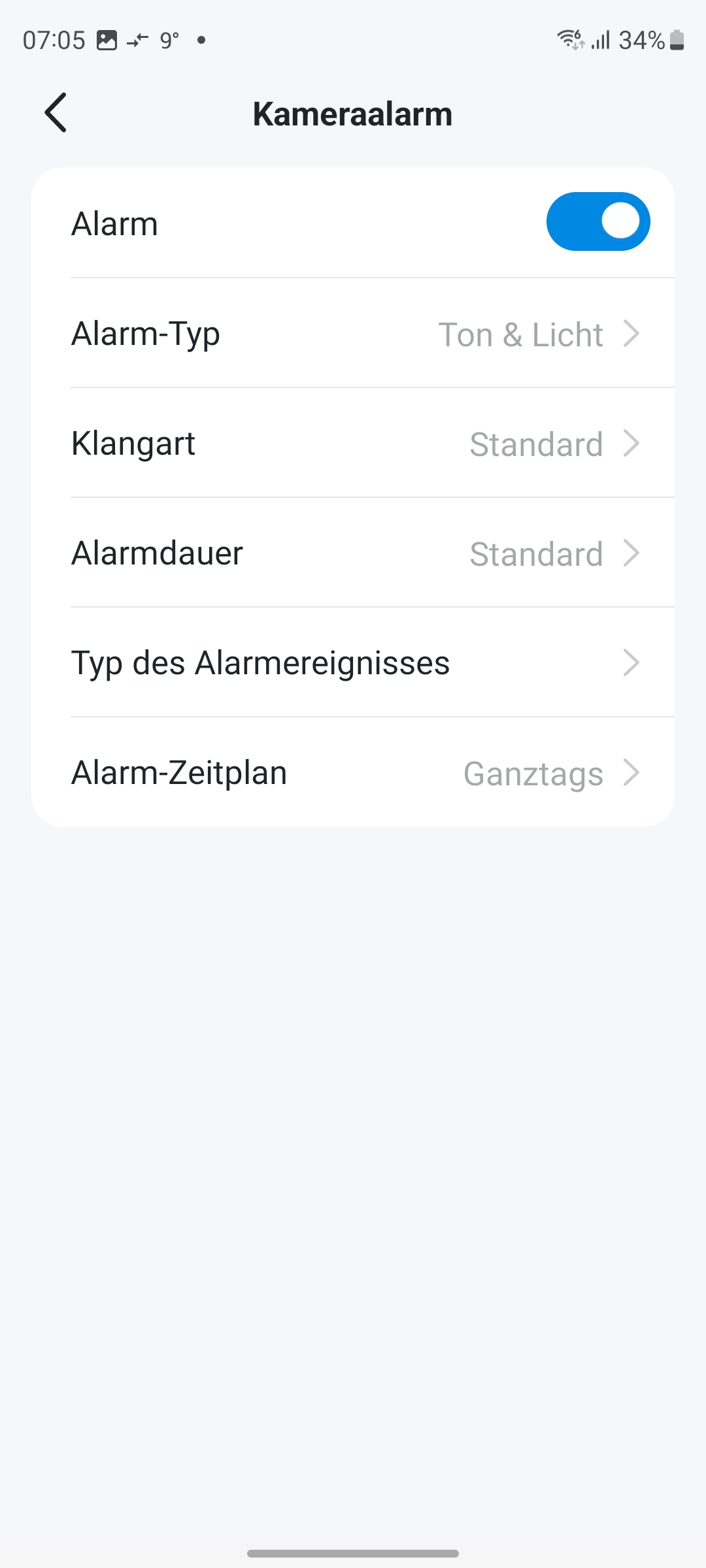This screenshot has height=1568, width=706.
Task: Change the Klangart sound type
Action: point(353,444)
